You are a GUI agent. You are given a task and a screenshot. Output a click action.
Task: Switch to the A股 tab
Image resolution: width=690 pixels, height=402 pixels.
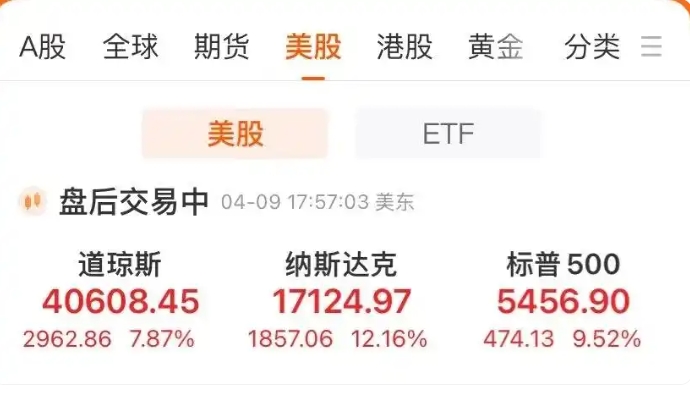click(43, 47)
